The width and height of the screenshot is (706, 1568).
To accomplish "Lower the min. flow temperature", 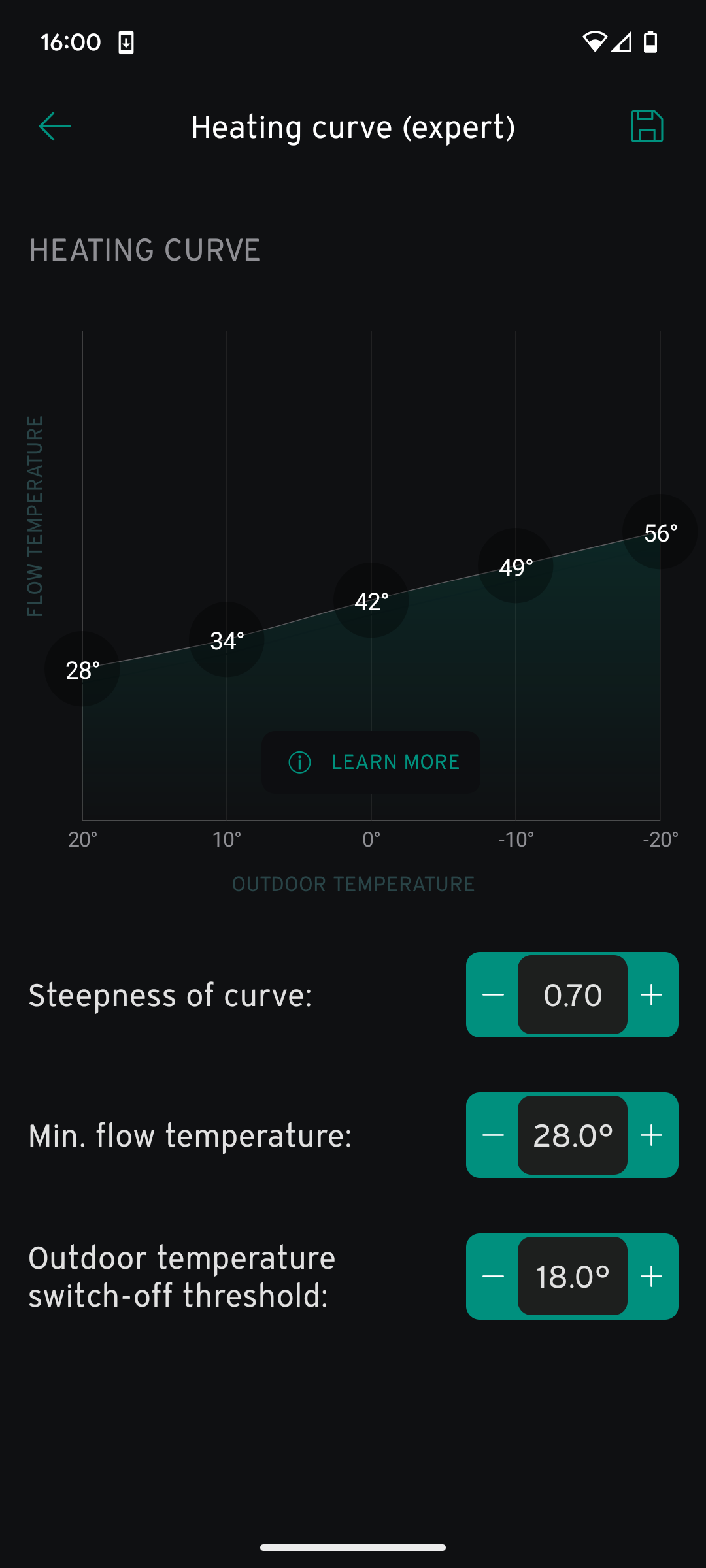I will tap(493, 1135).
